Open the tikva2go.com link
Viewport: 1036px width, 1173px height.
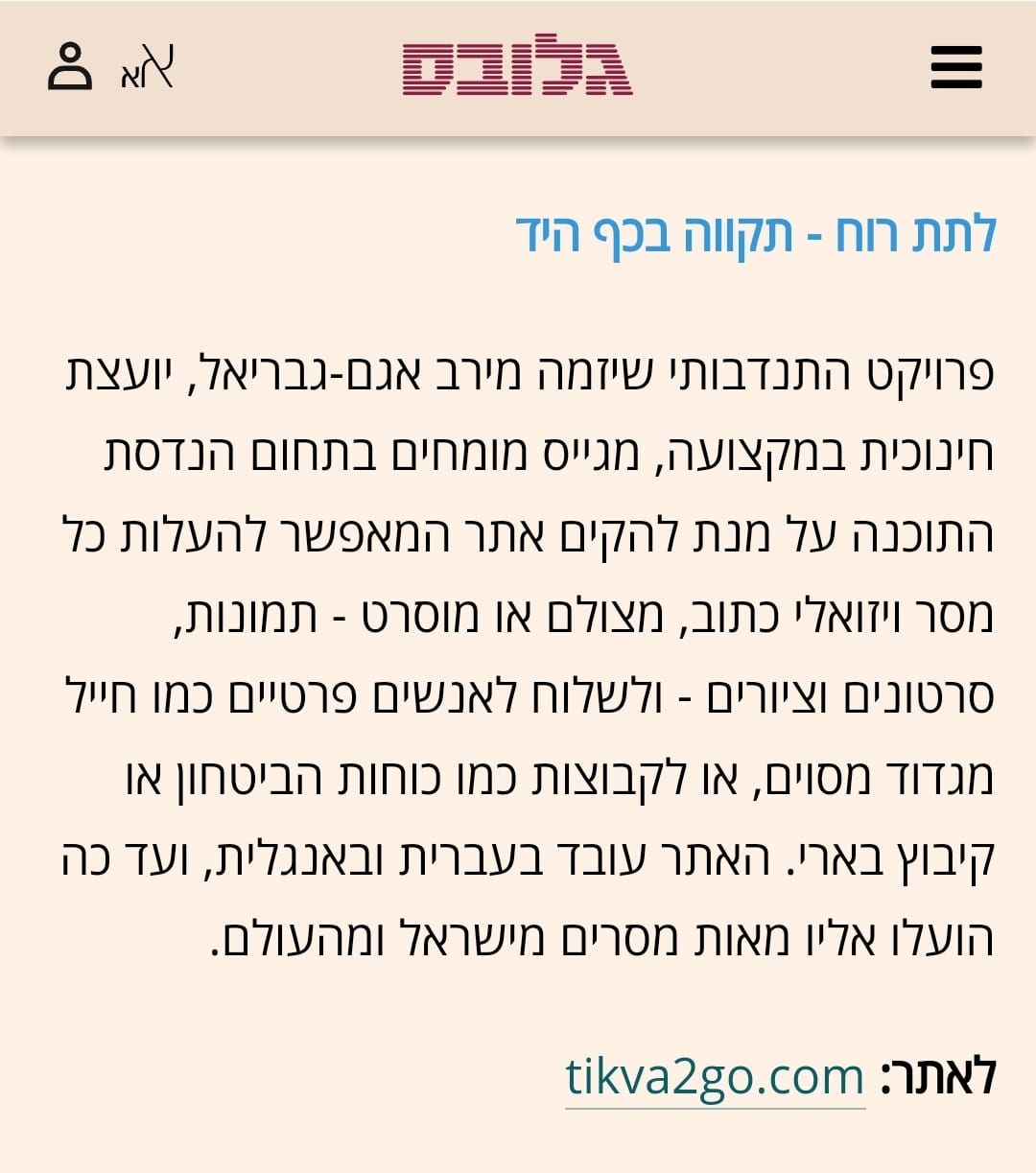click(x=715, y=1076)
